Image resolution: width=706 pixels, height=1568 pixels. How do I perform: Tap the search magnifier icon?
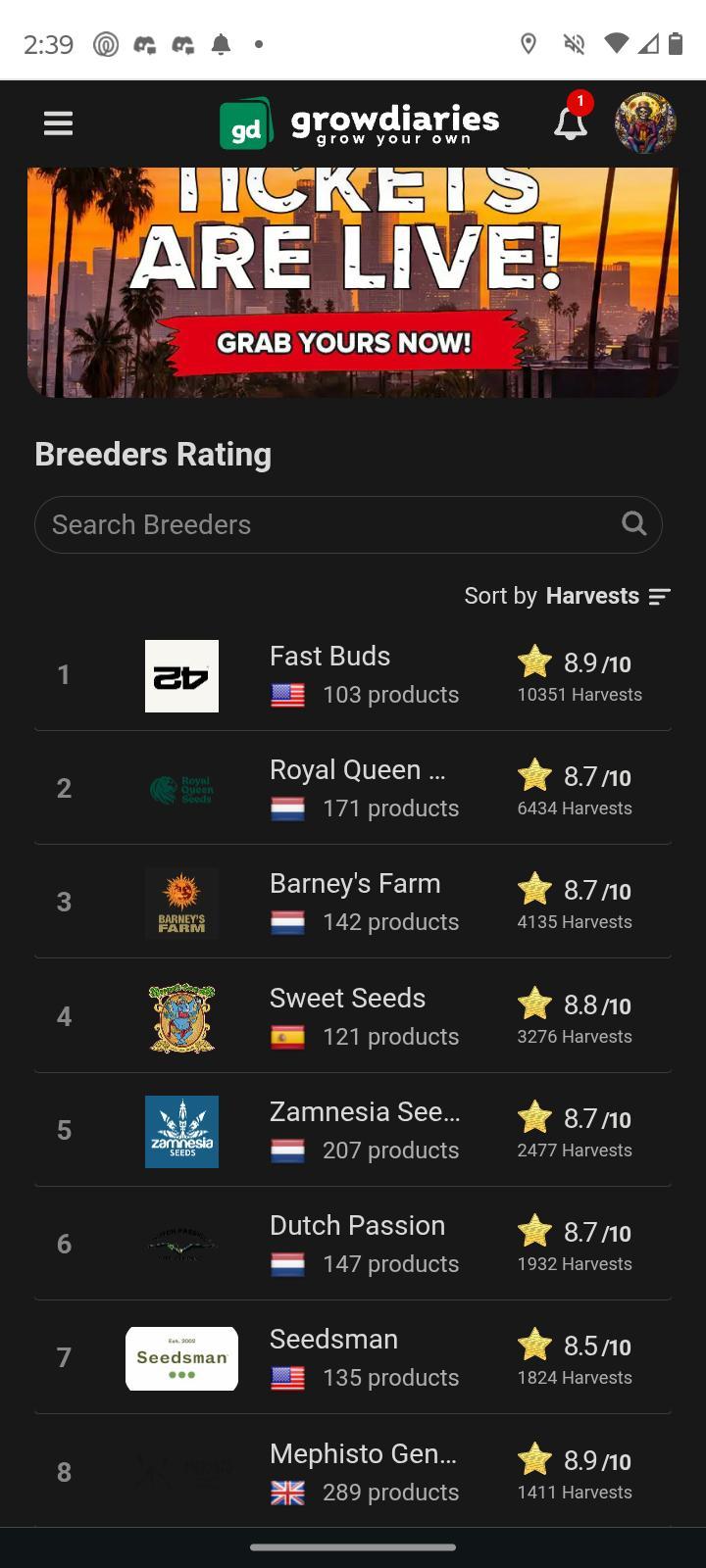pos(634,524)
